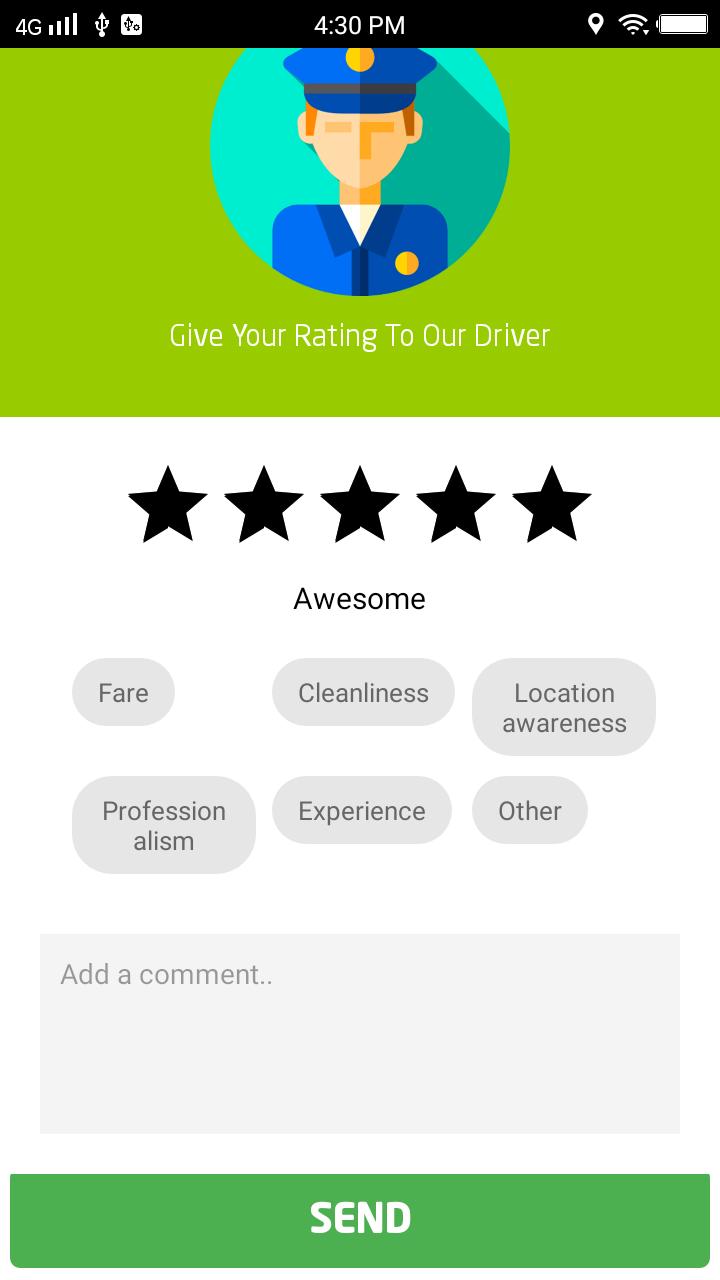Set rating to three stars
The image size is (720, 1280).
coord(360,505)
